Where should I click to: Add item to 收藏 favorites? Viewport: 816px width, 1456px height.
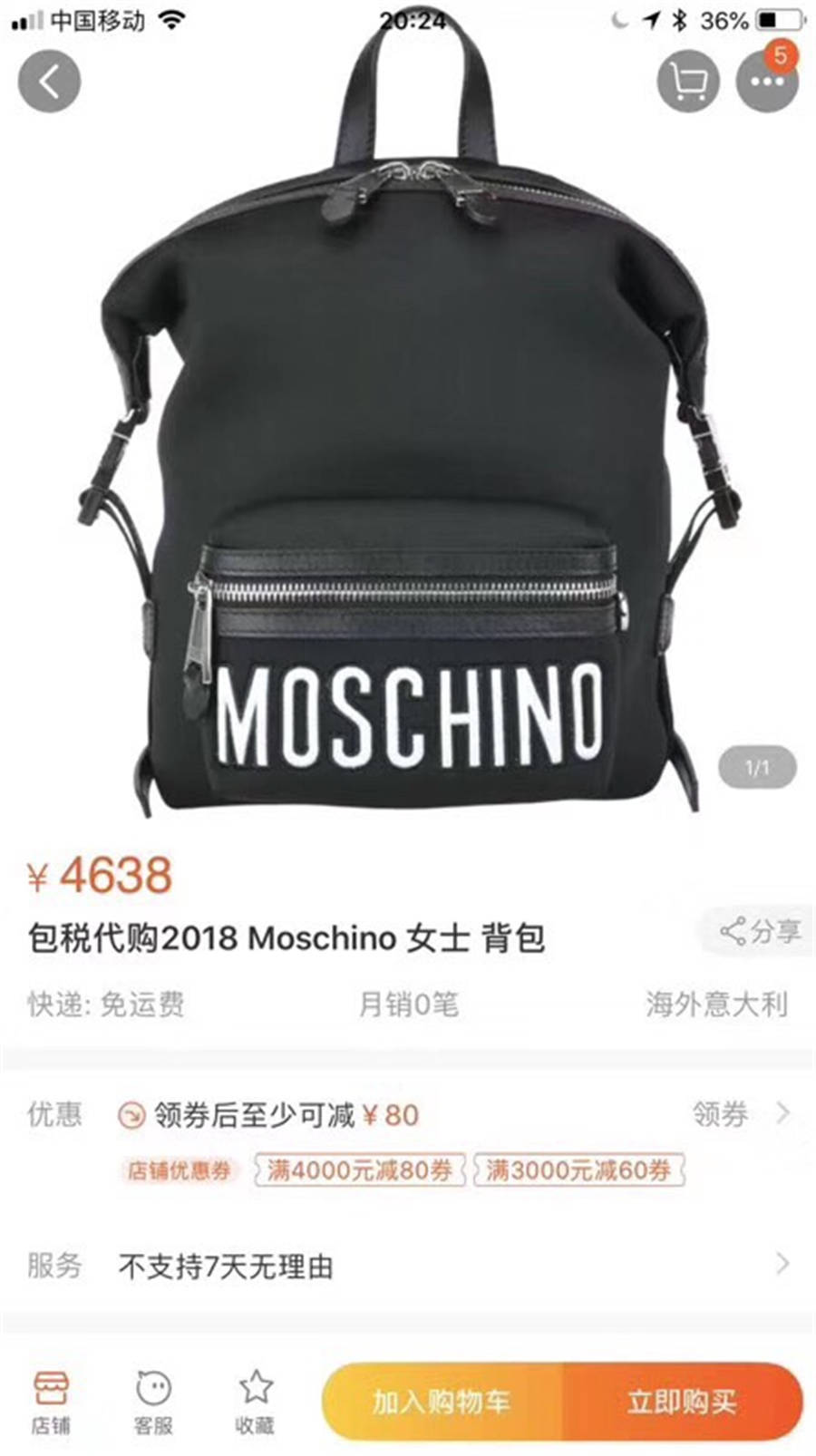coord(255,1402)
